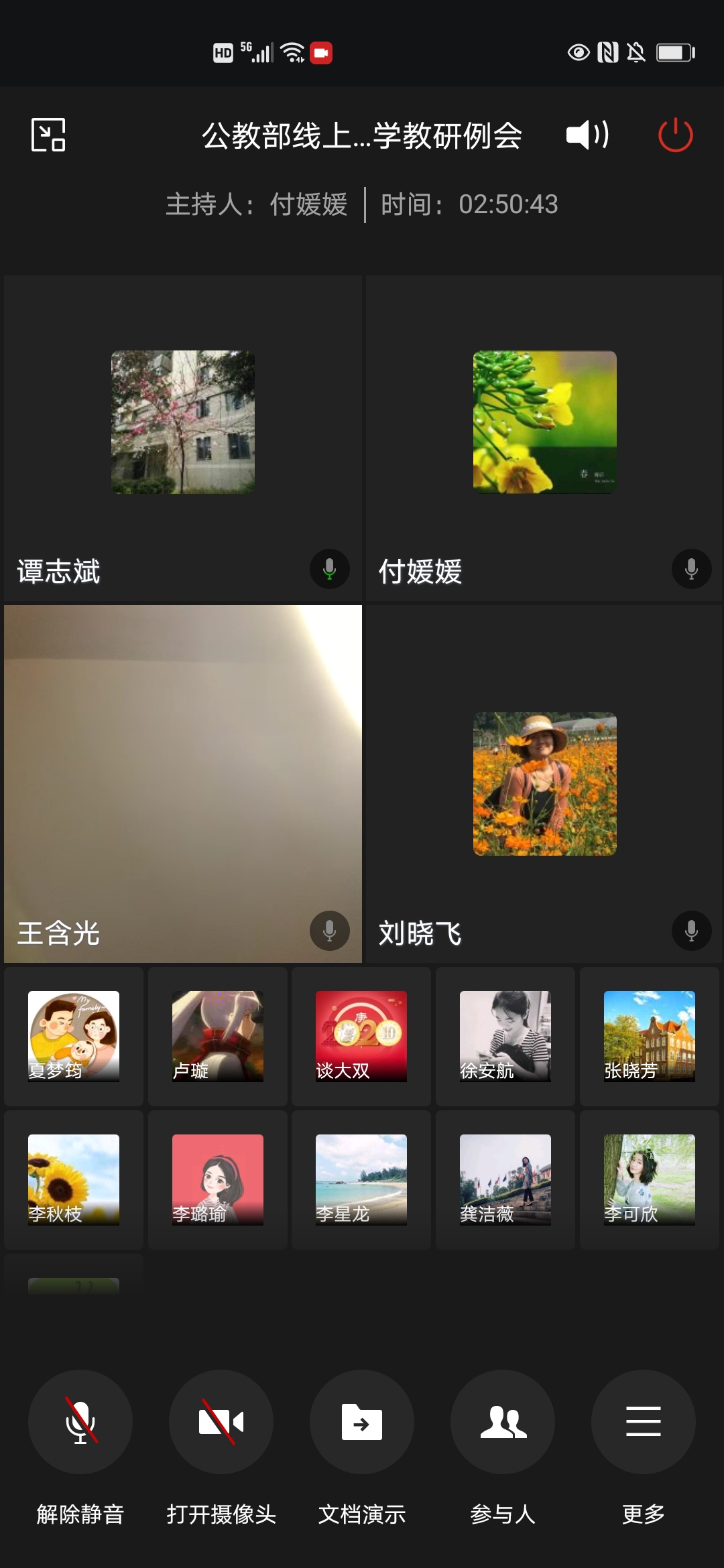This screenshot has height=1568, width=724.
Task: Select participant 李可欣's tile
Action: click(x=650, y=1179)
